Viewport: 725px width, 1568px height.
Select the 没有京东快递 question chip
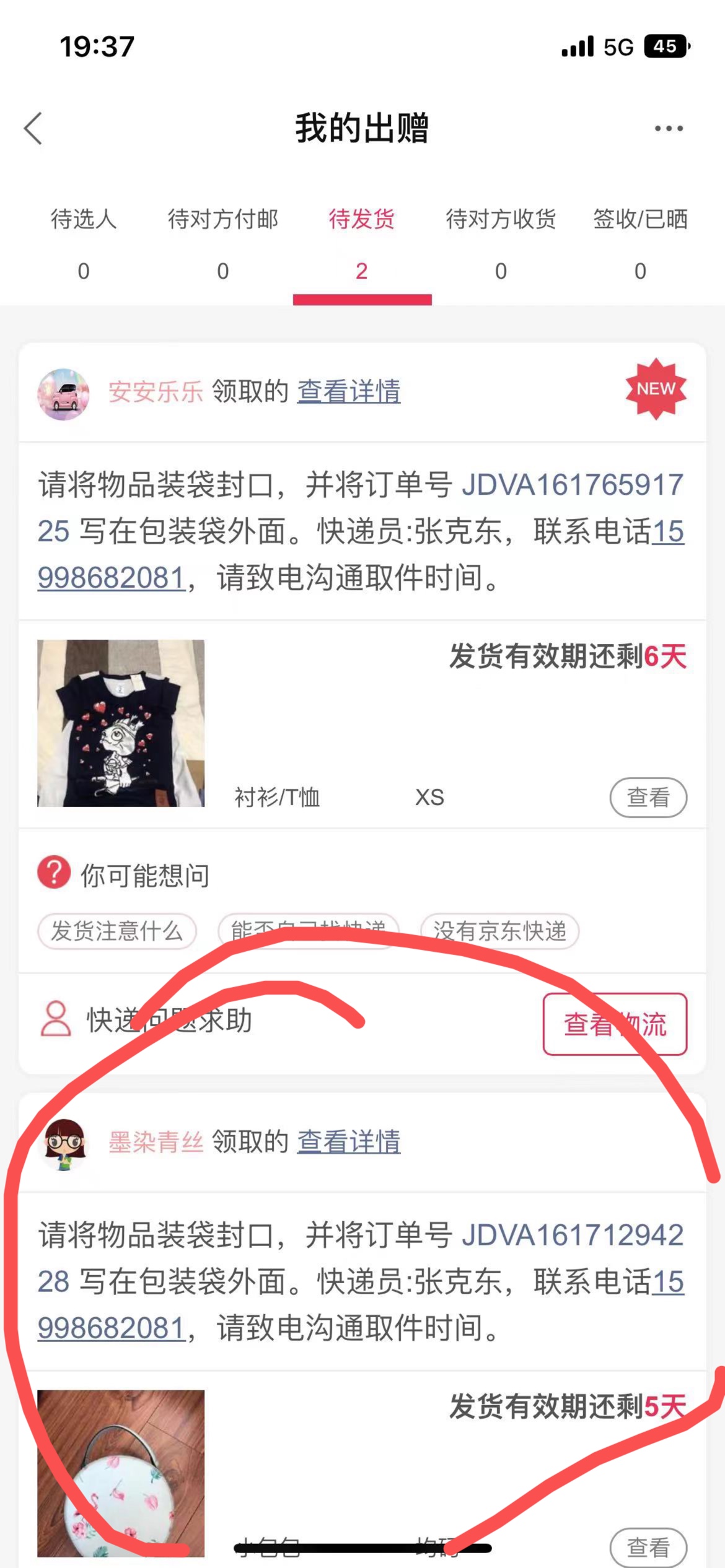(499, 931)
